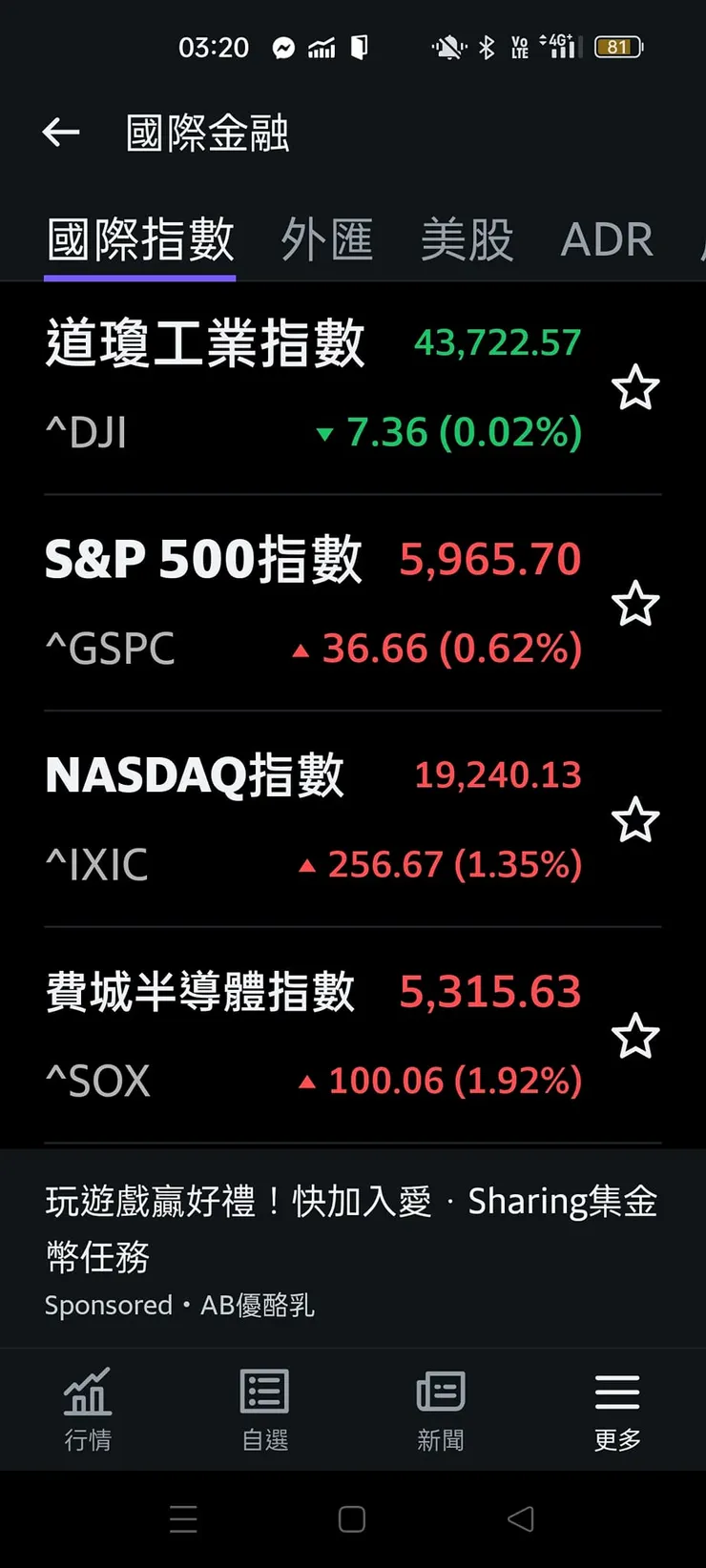Switch to the 外匯 tab
The image size is (706, 1568).
pos(326,239)
